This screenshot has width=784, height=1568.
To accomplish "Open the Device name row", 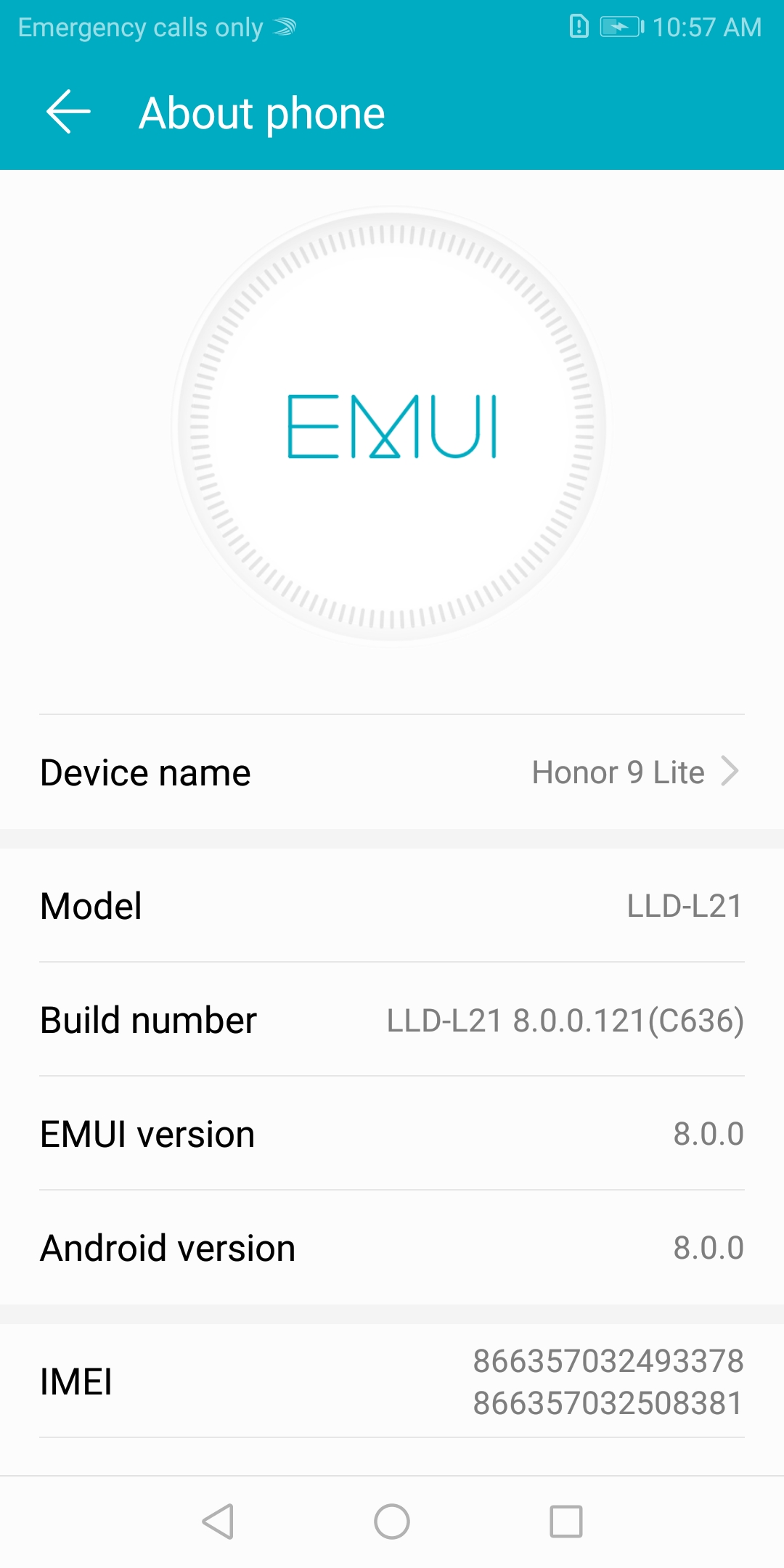I will pyautogui.click(x=392, y=772).
